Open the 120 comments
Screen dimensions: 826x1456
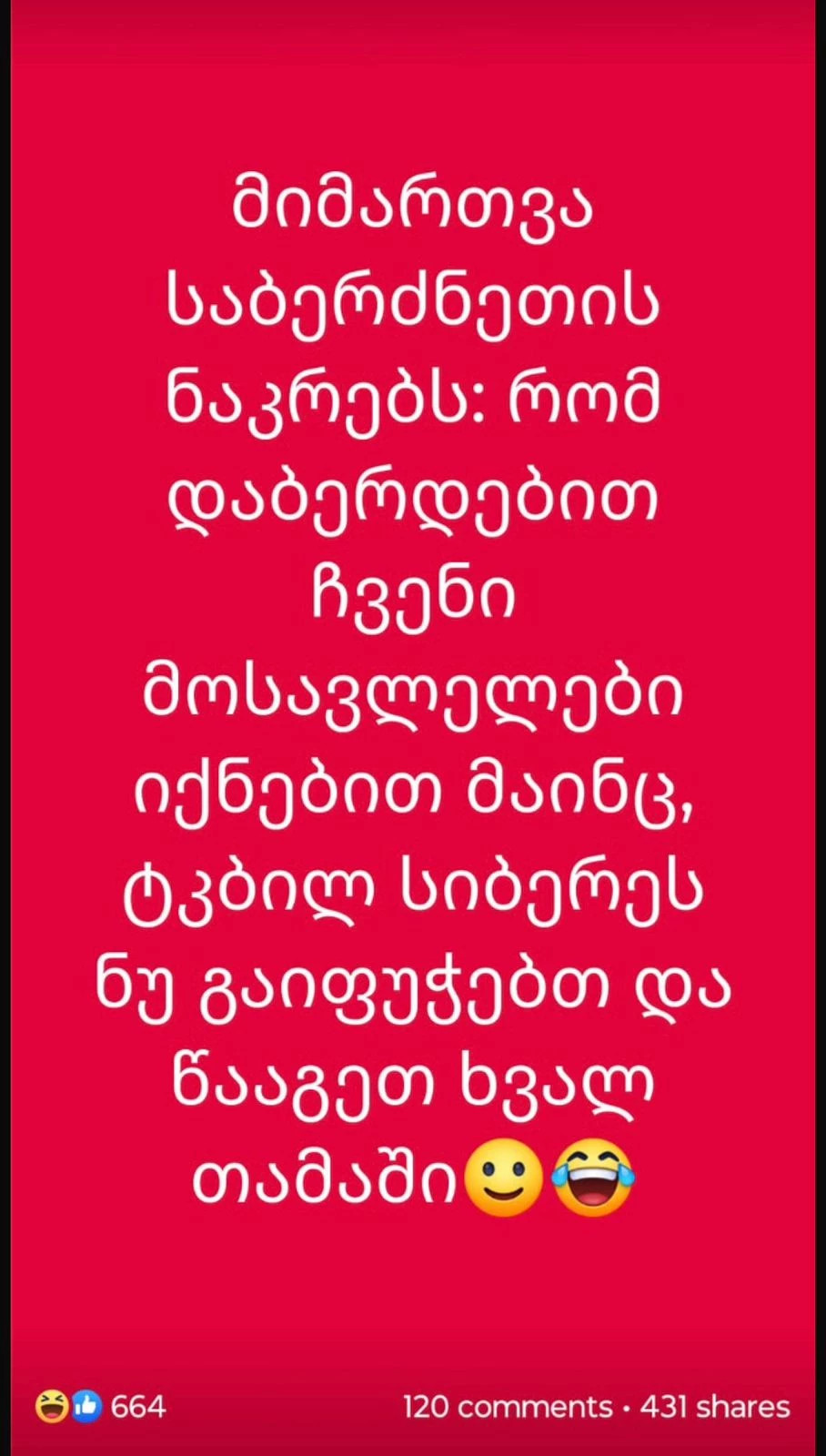(508, 1407)
